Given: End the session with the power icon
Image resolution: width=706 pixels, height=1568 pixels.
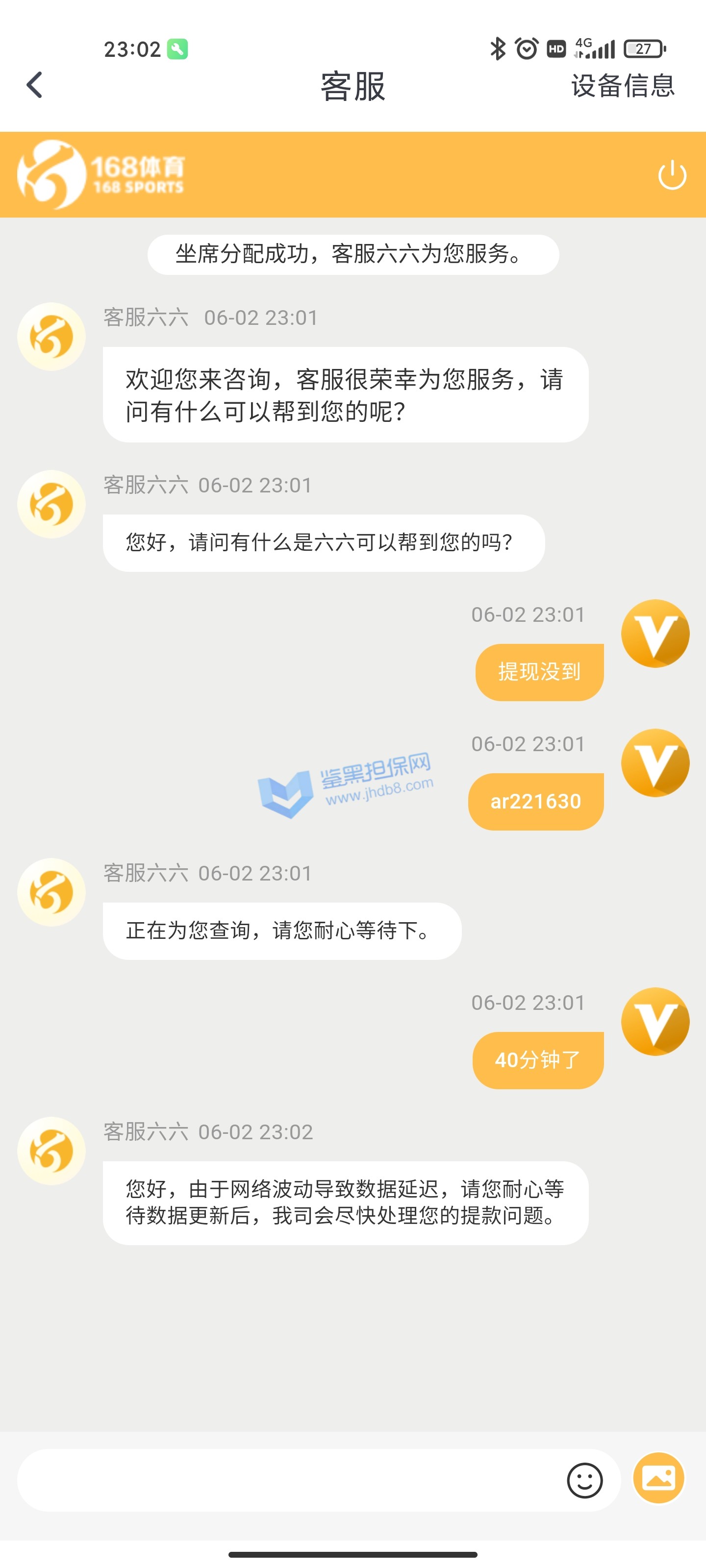Looking at the screenshot, I should (672, 175).
